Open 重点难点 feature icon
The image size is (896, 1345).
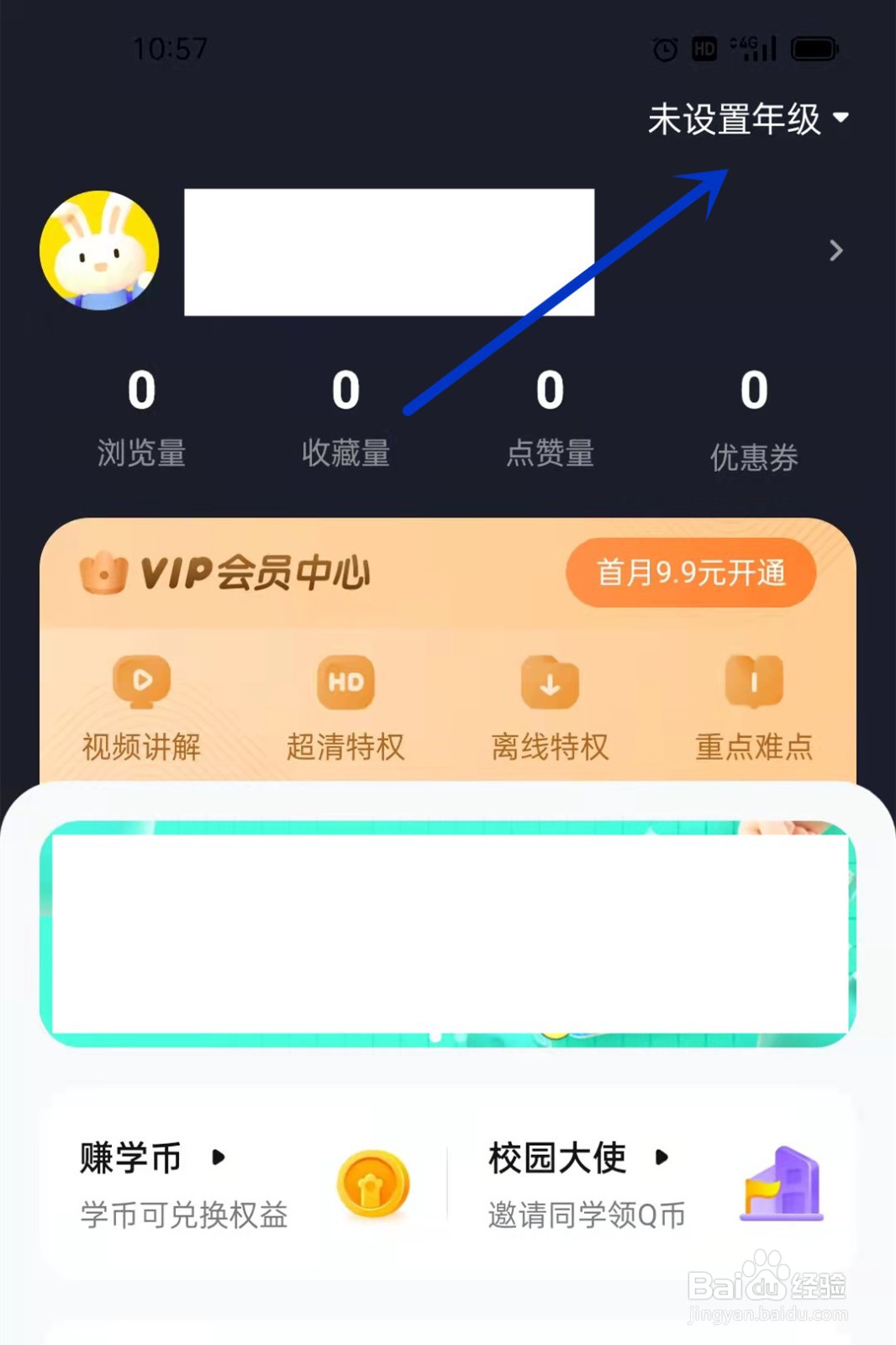[x=753, y=681]
